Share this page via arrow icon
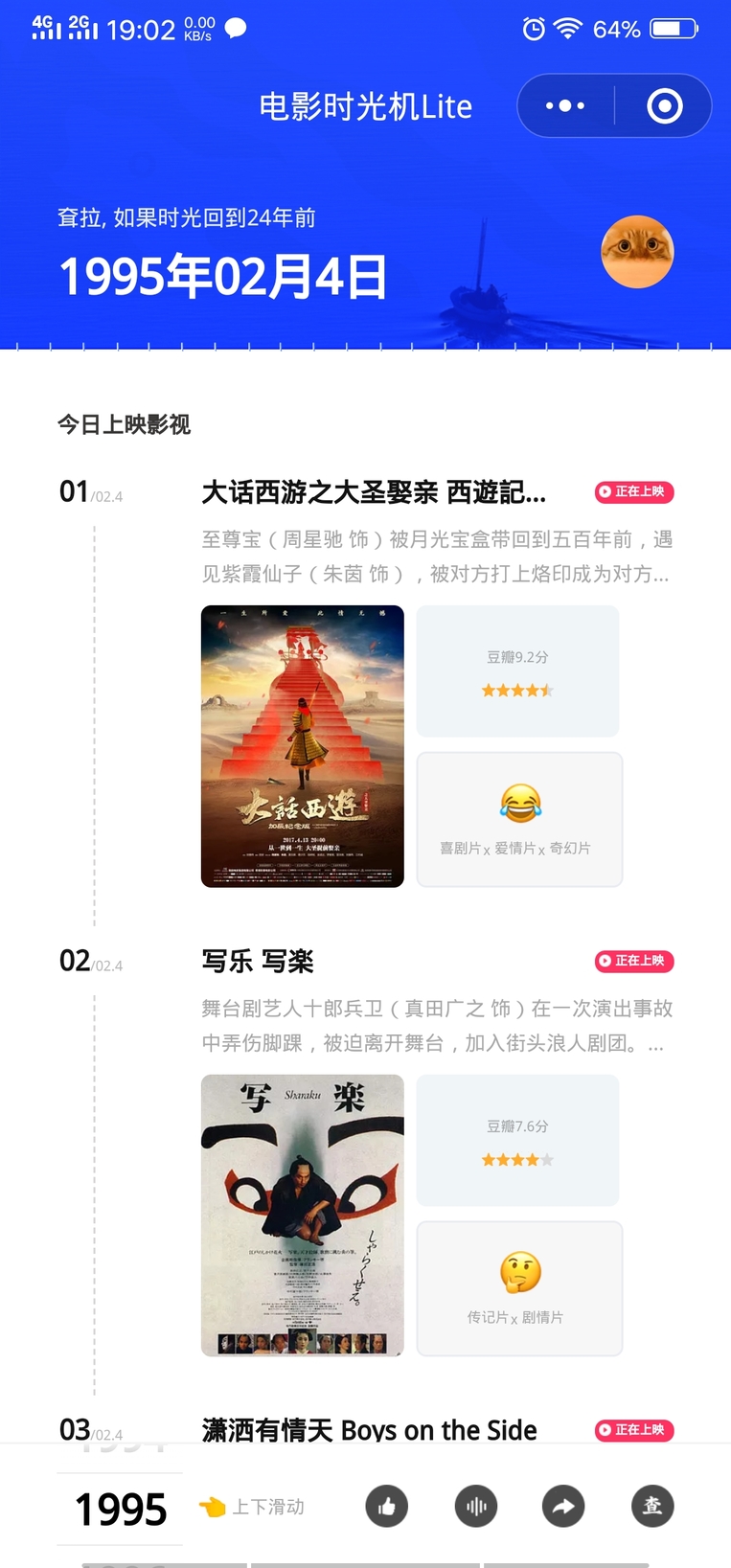 (x=563, y=1507)
